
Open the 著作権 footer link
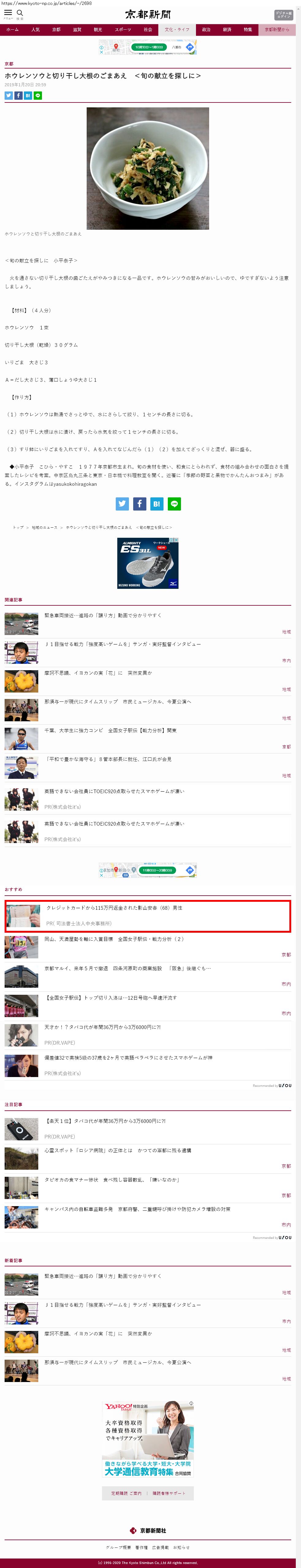pyautogui.click(x=141, y=1547)
